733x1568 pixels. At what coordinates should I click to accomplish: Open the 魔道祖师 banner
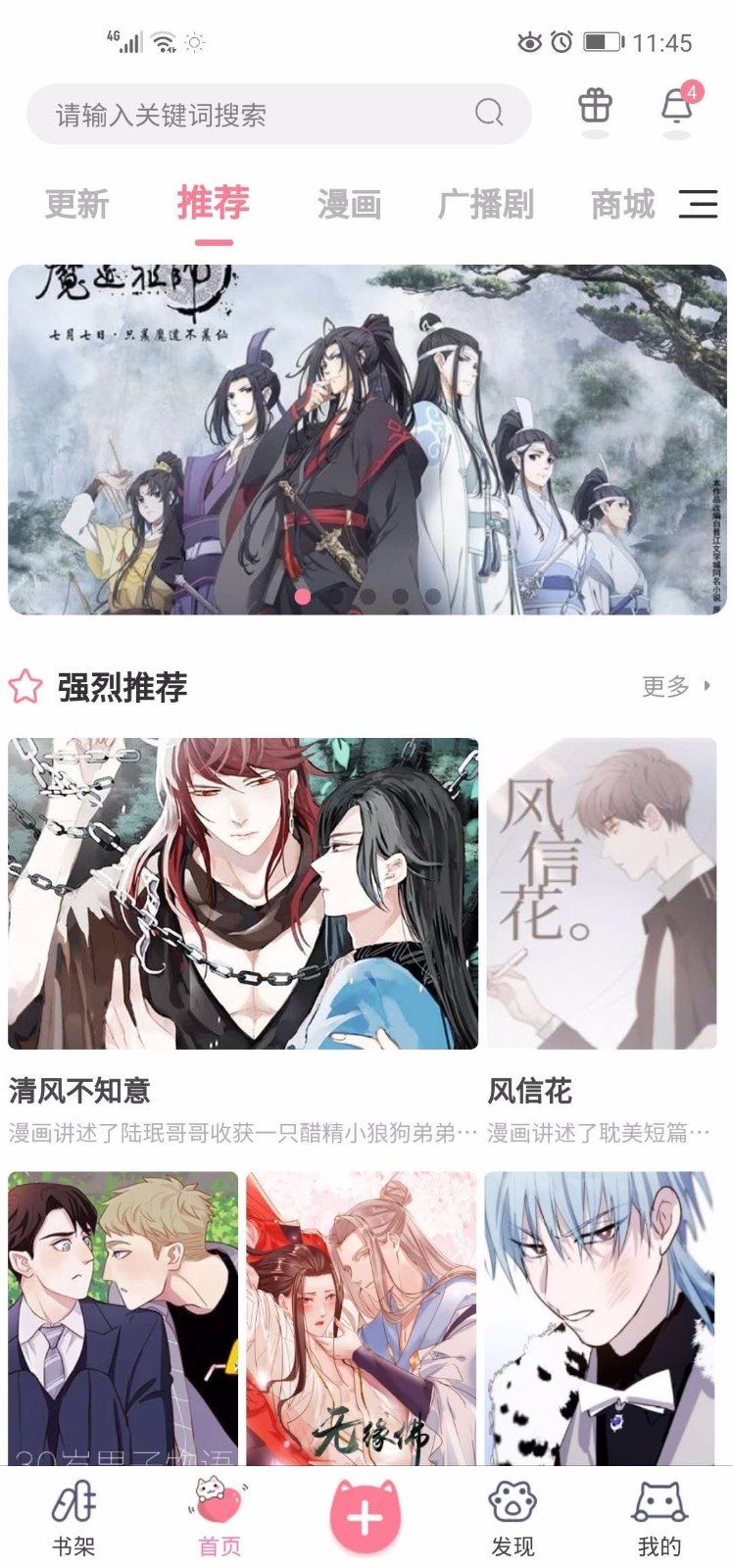[x=366, y=439]
